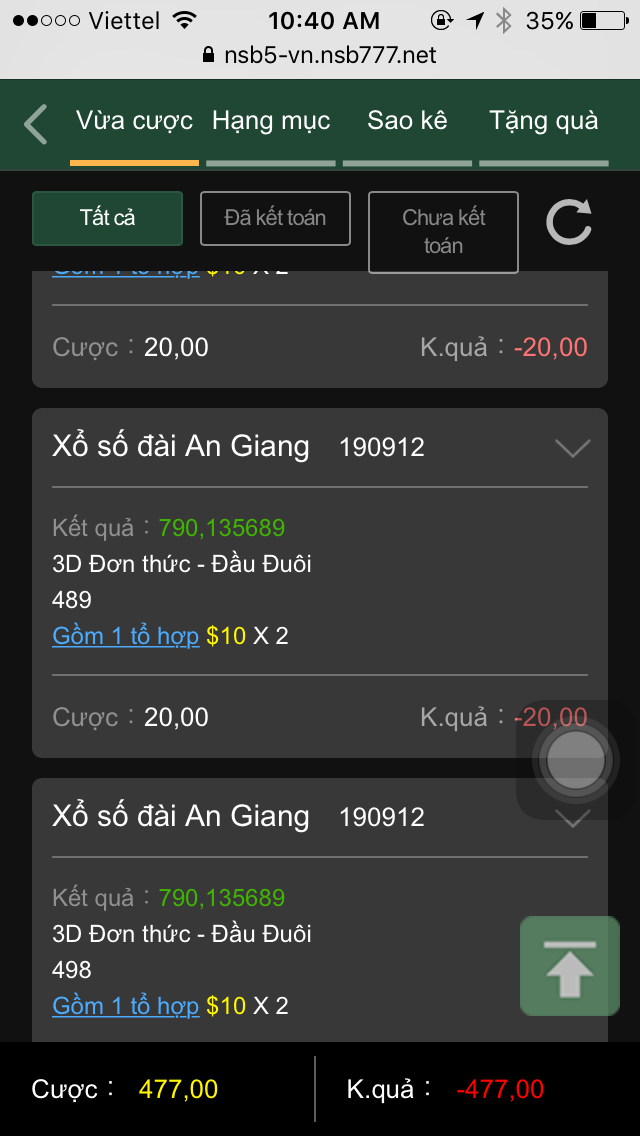Open Gồm 1 tổ hợp link for 498
The image size is (640, 1136).
point(126,1006)
